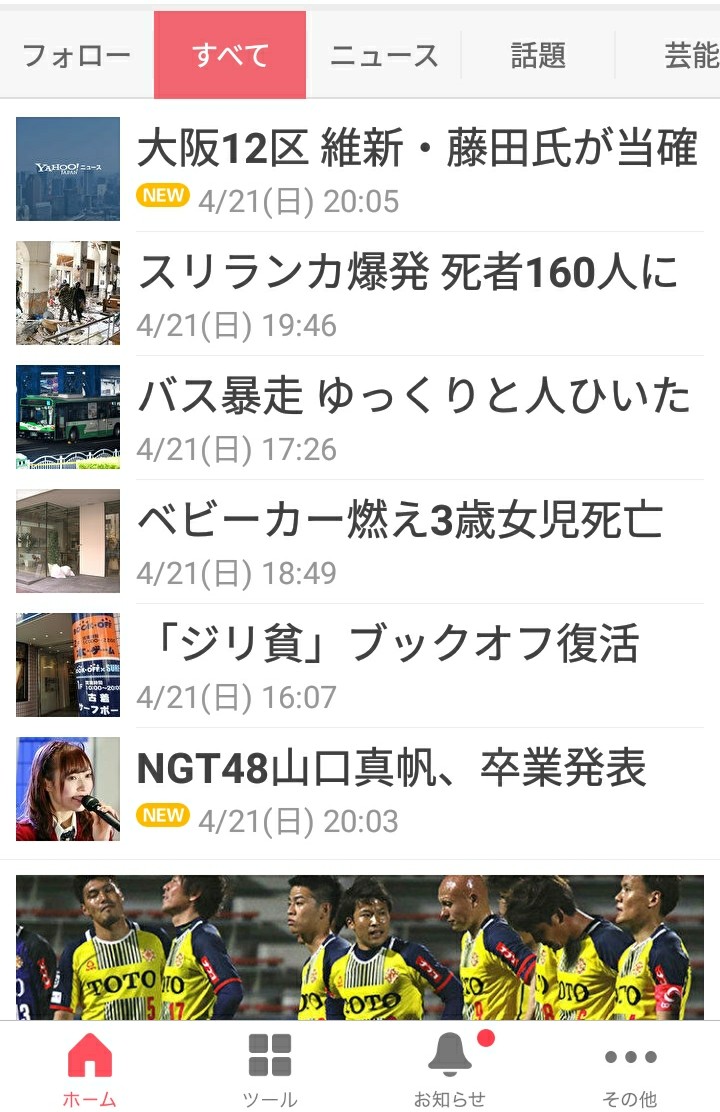Screen dimensions: 720x1112
Task: Open the ツール tab
Action: [269, 1068]
